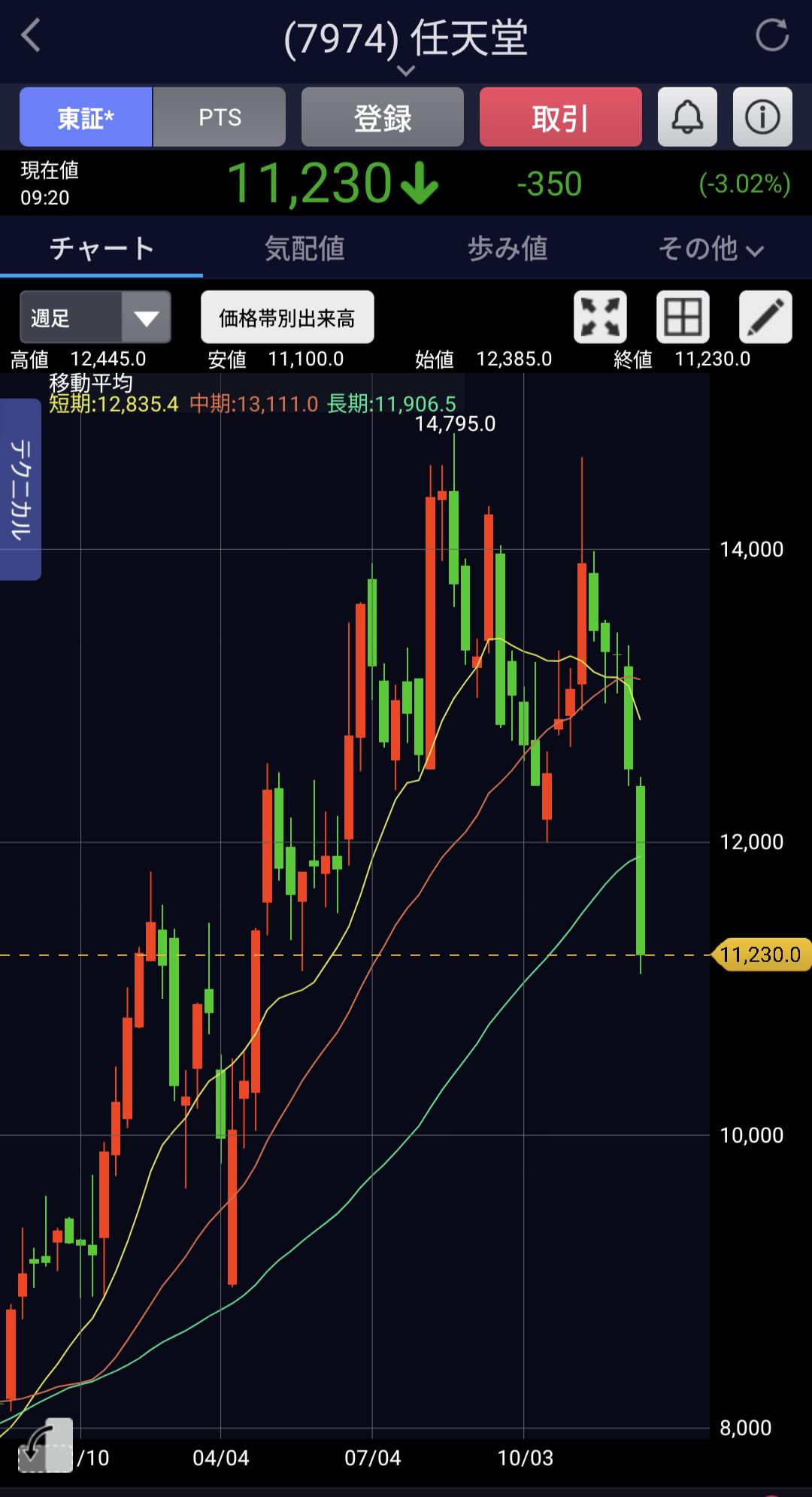Expand the chart to fullscreen
Image resolution: width=812 pixels, height=1497 pixels.
click(600, 317)
